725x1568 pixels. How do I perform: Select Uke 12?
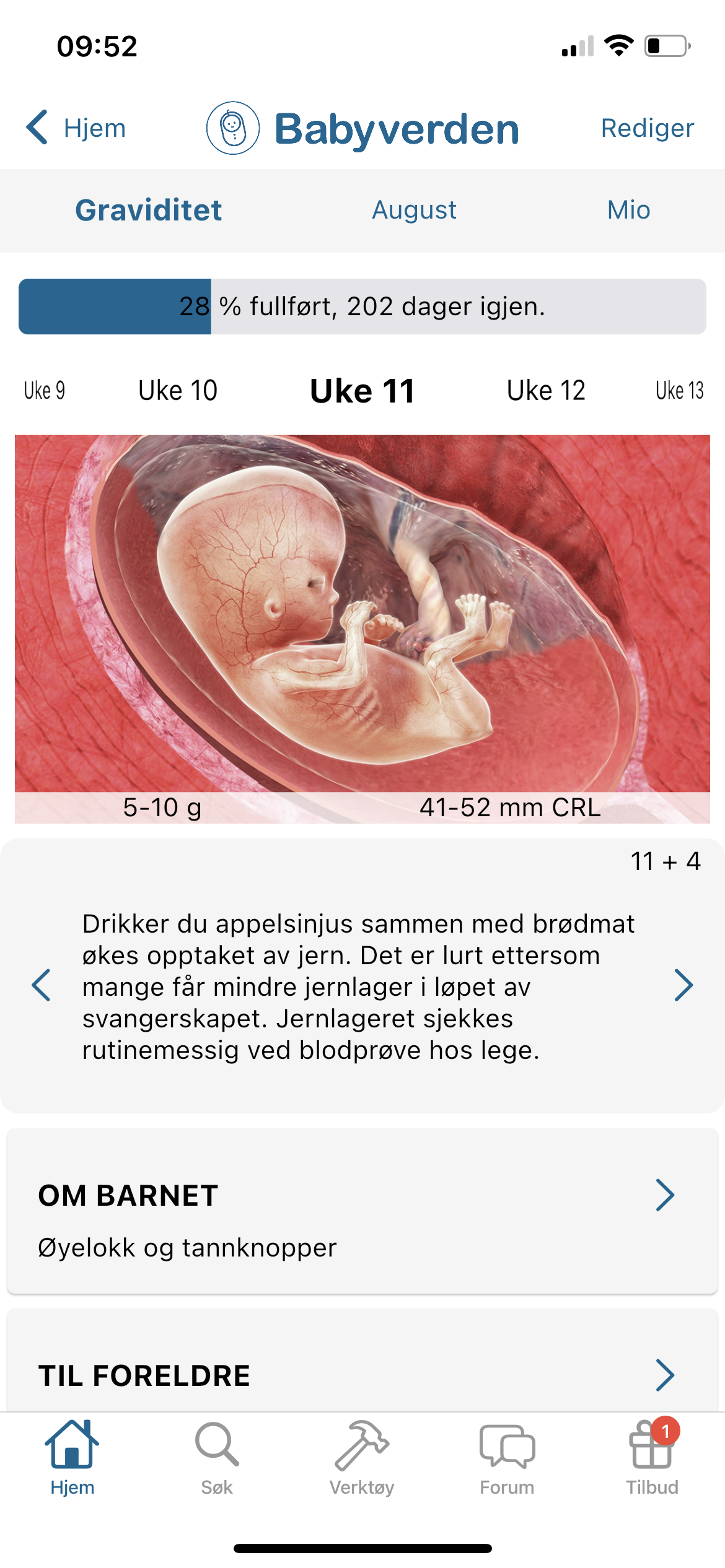546,390
